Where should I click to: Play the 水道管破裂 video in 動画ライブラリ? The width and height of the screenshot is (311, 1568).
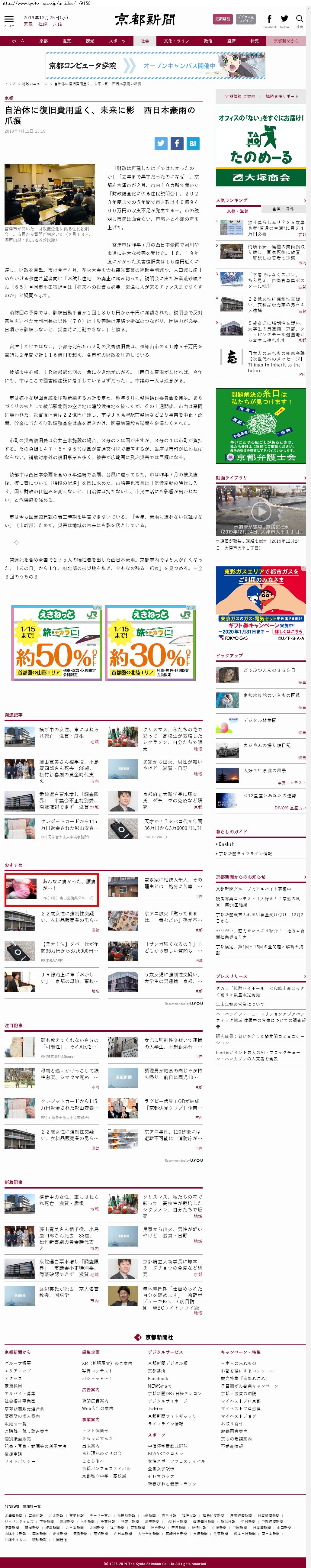(x=261, y=511)
